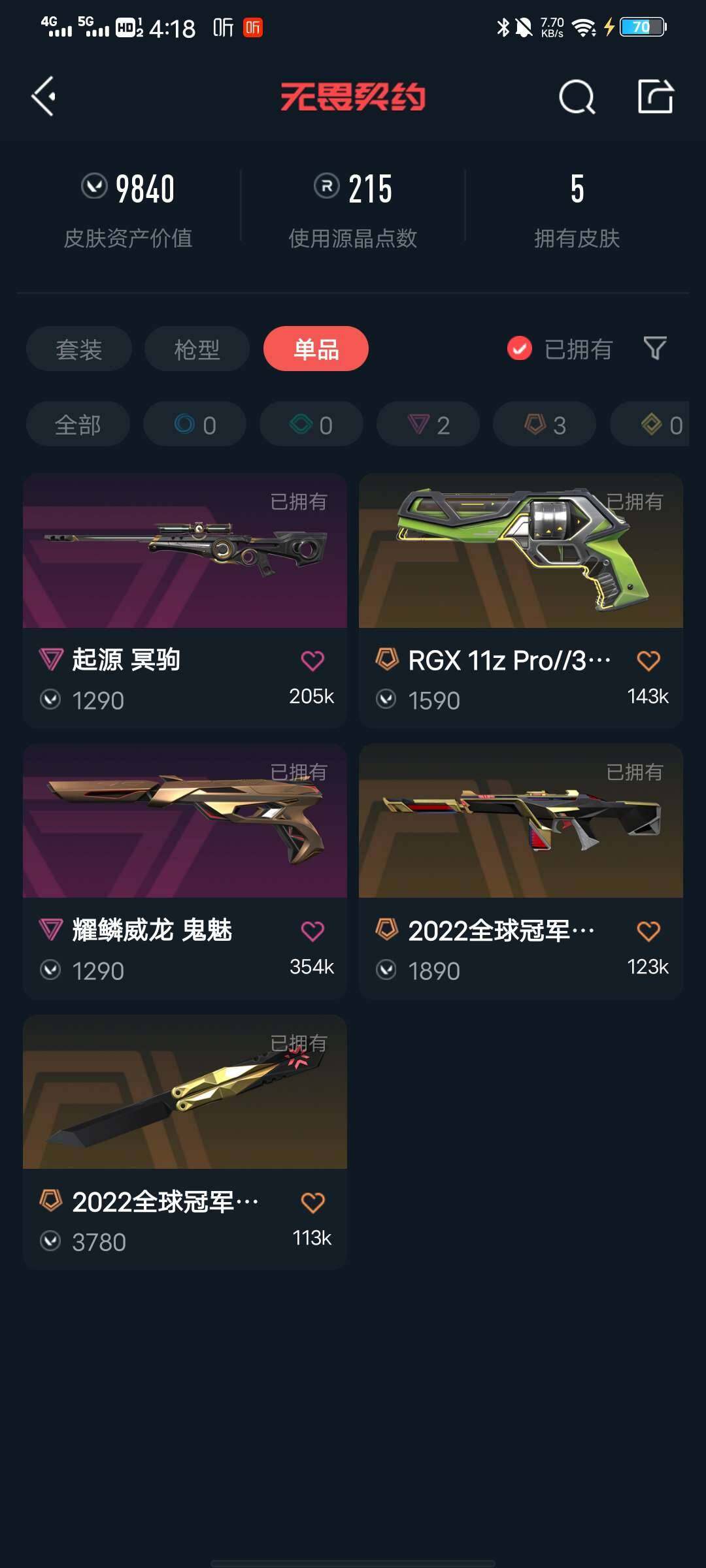Switch to the 套装 tab

[x=78, y=349]
